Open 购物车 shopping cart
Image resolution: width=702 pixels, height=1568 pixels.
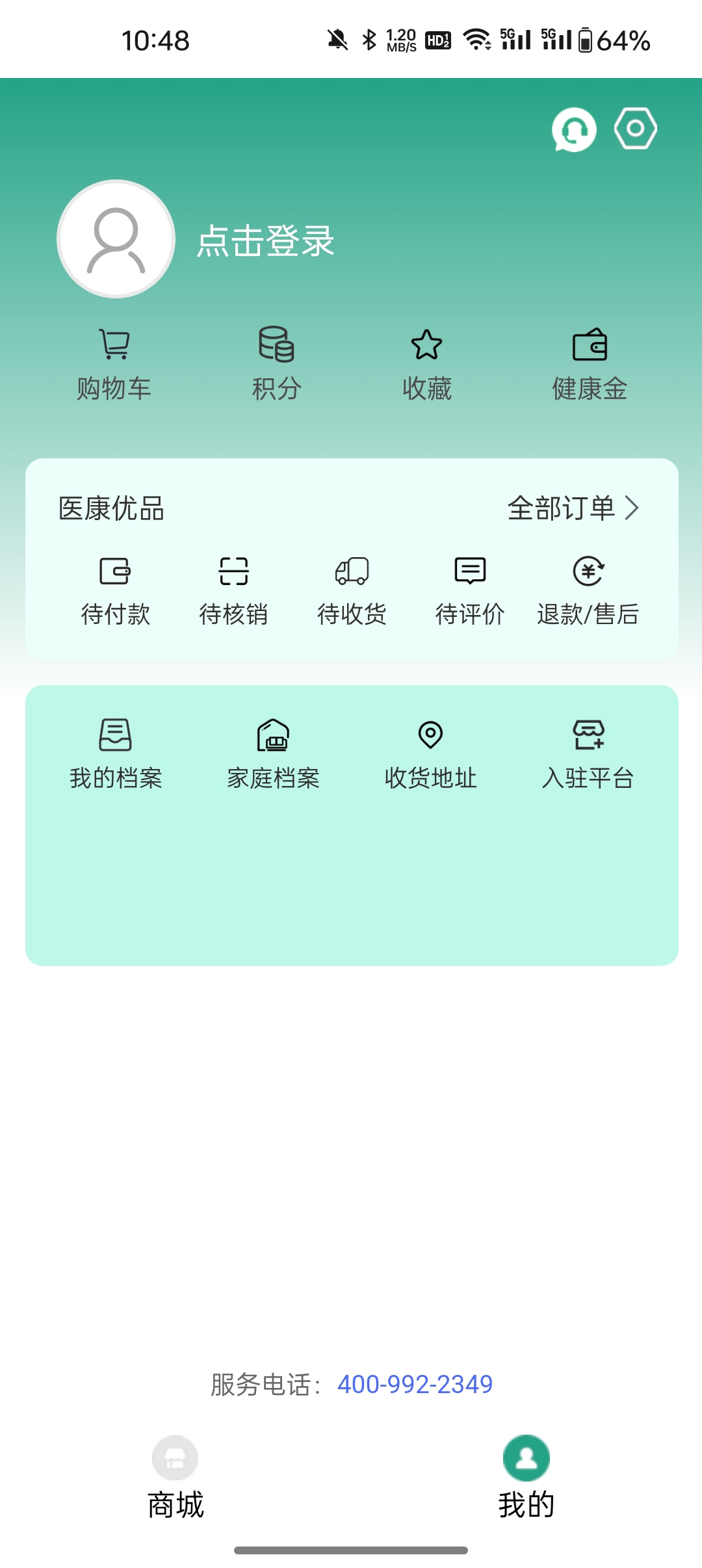point(114,365)
